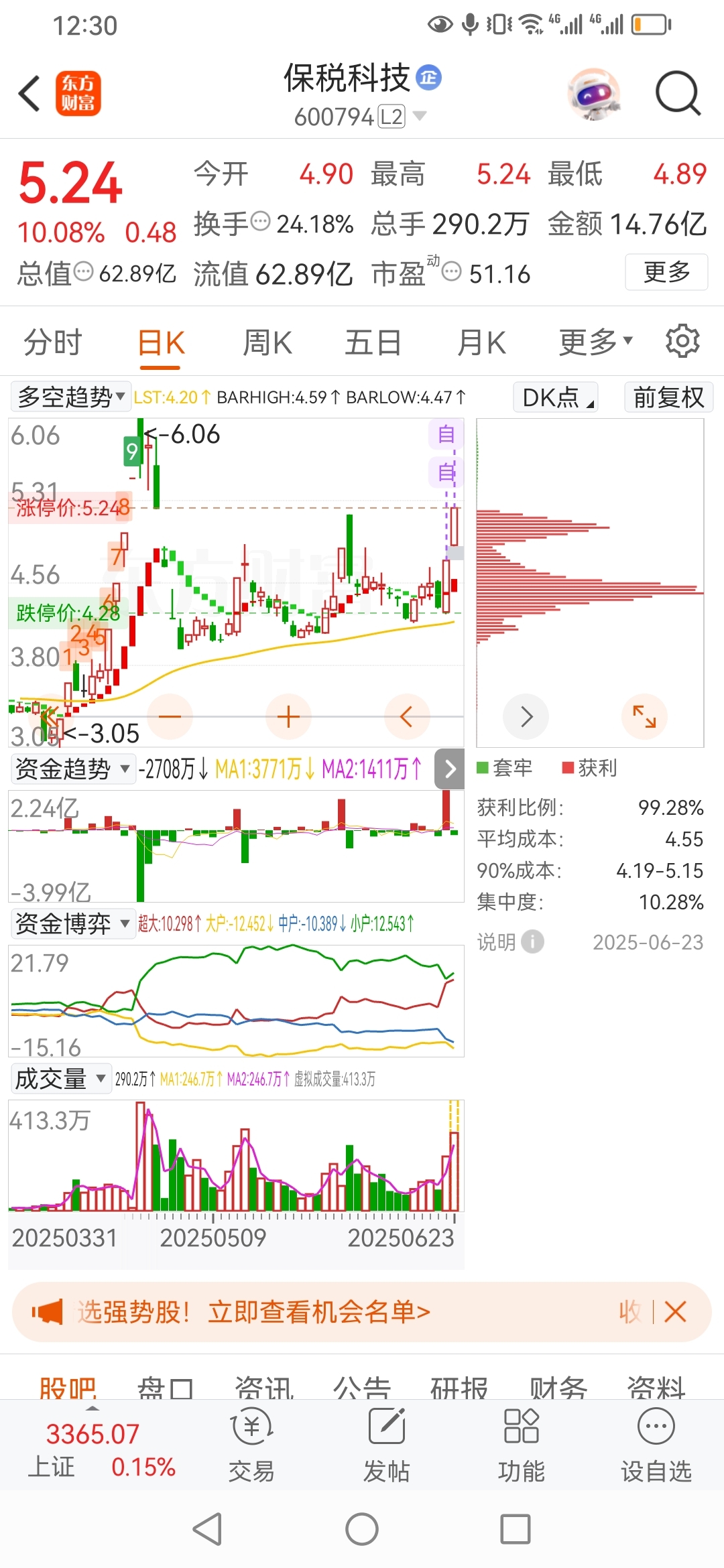Open the robot assistant avatar
Viewport: 724px width, 1568px height.
[x=594, y=93]
